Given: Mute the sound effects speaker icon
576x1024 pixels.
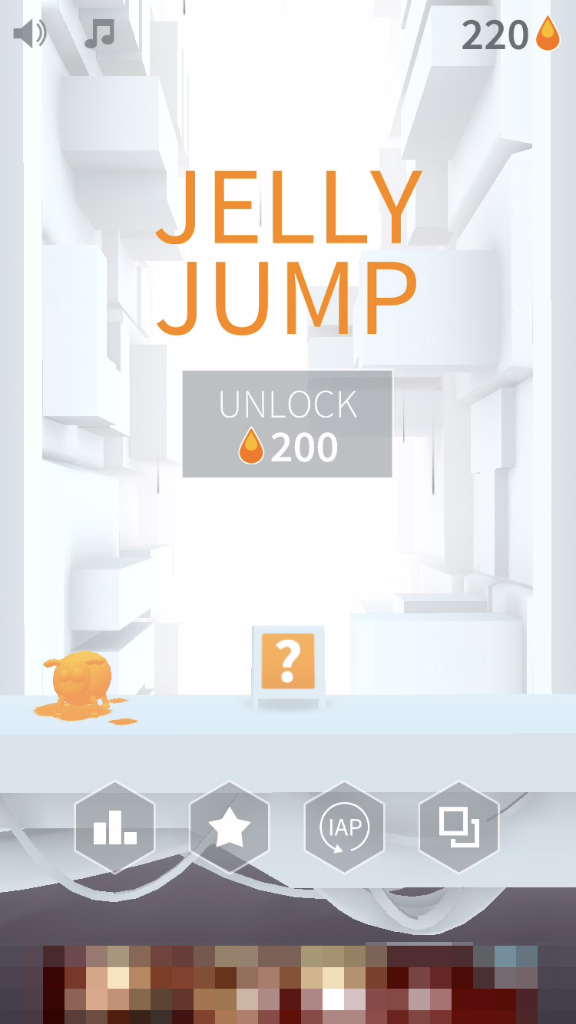Looking at the screenshot, I should (29, 34).
